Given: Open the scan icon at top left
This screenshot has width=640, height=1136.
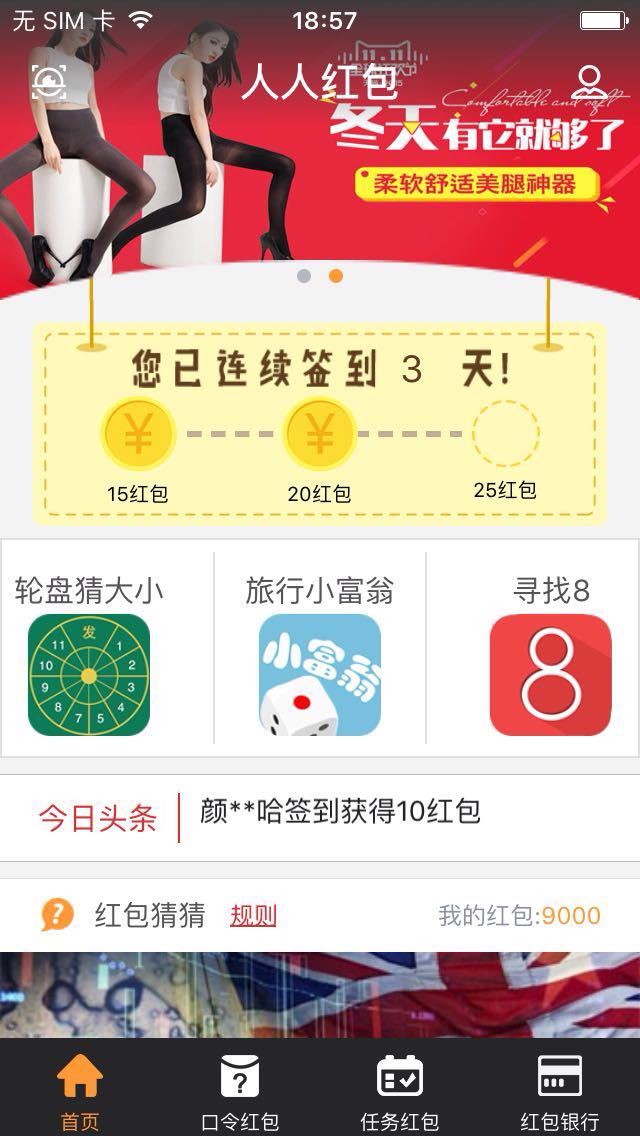Looking at the screenshot, I should click(49, 81).
